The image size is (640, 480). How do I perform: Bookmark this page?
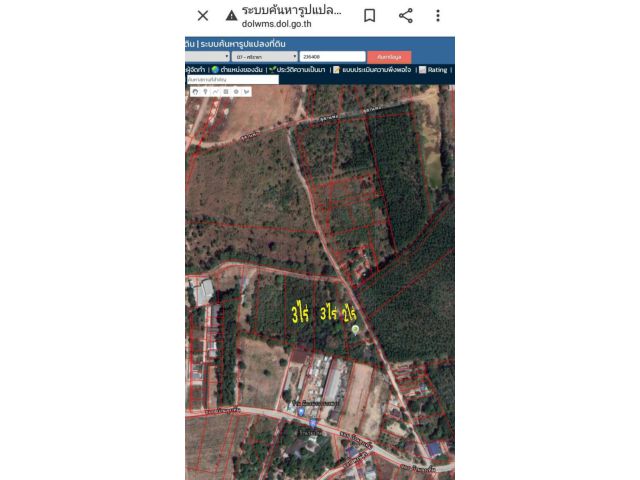[369, 16]
